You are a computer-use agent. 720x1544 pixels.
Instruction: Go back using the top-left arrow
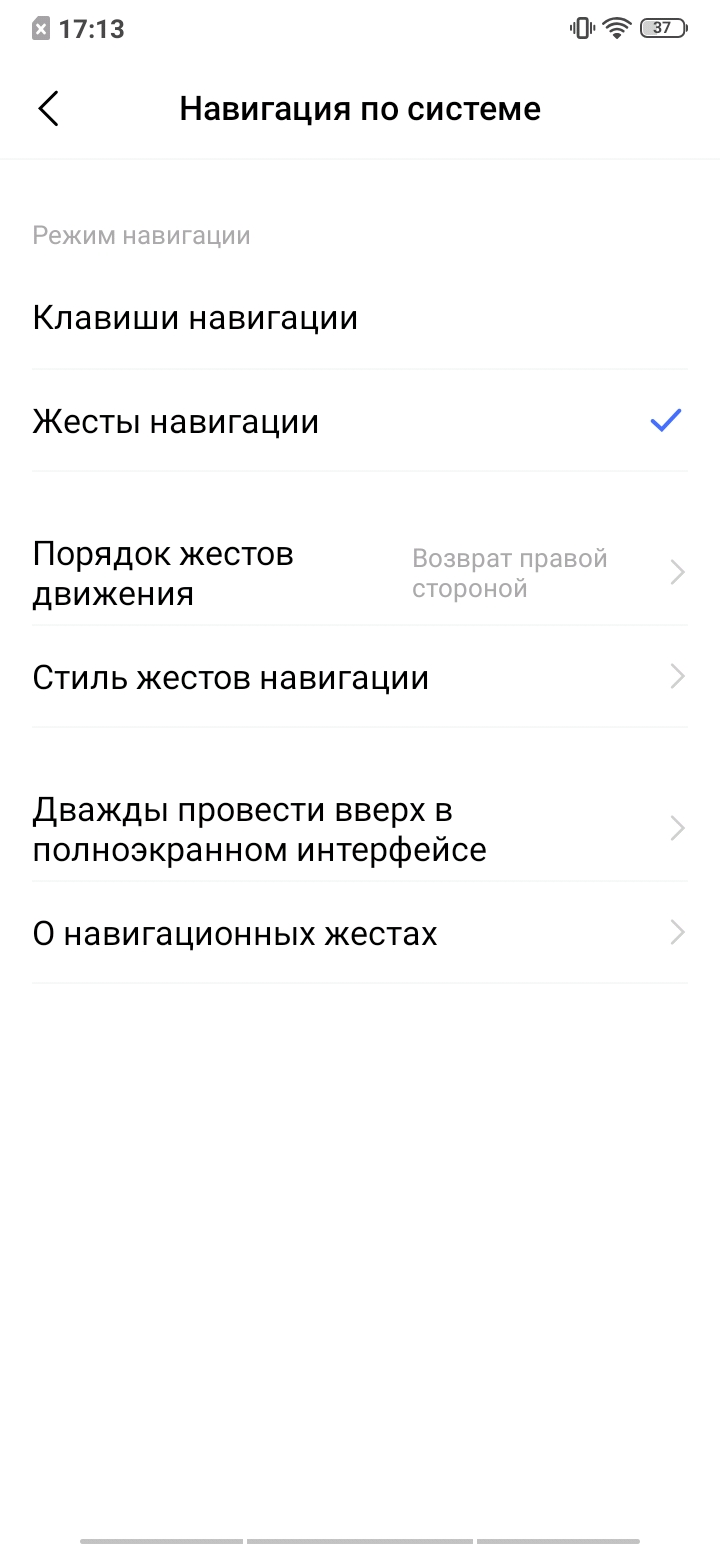(x=48, y=108)
